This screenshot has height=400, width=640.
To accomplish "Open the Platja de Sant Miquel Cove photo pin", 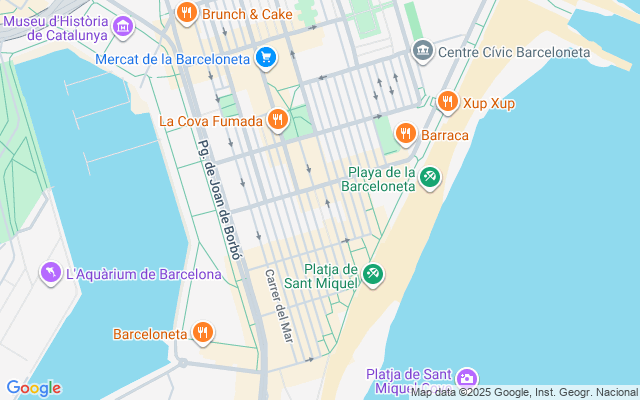I will point(467,378).
